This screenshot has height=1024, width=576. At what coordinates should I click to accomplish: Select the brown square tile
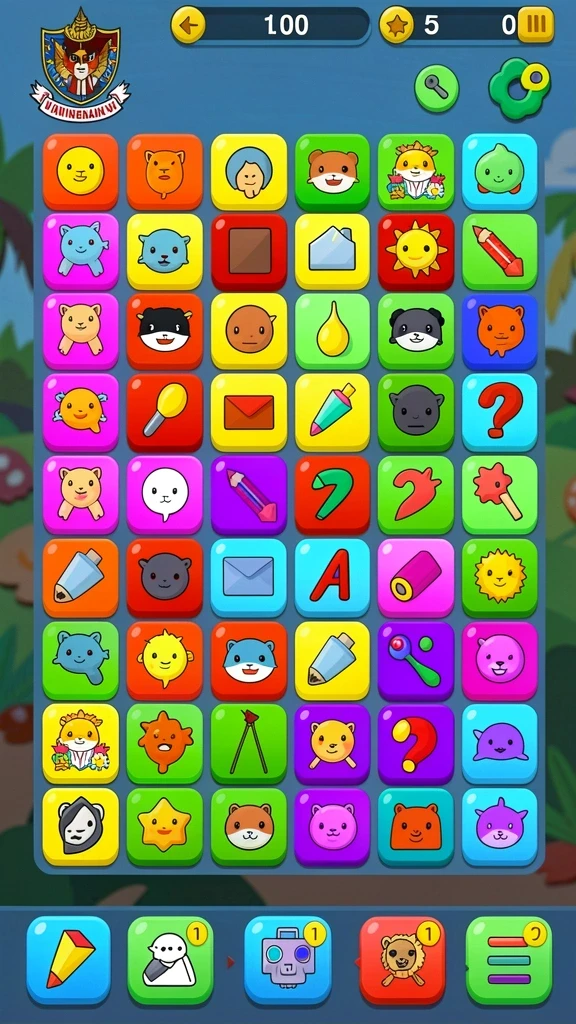point(249,251)
